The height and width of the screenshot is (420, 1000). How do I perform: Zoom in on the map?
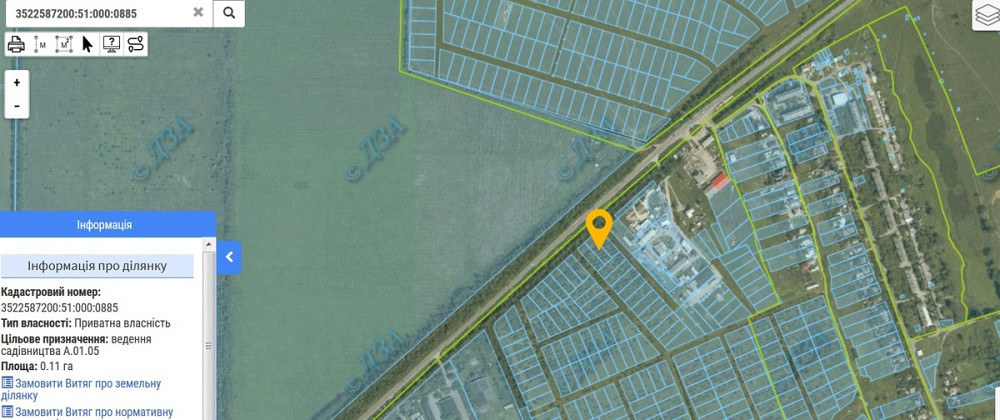[x=17, y=82]
